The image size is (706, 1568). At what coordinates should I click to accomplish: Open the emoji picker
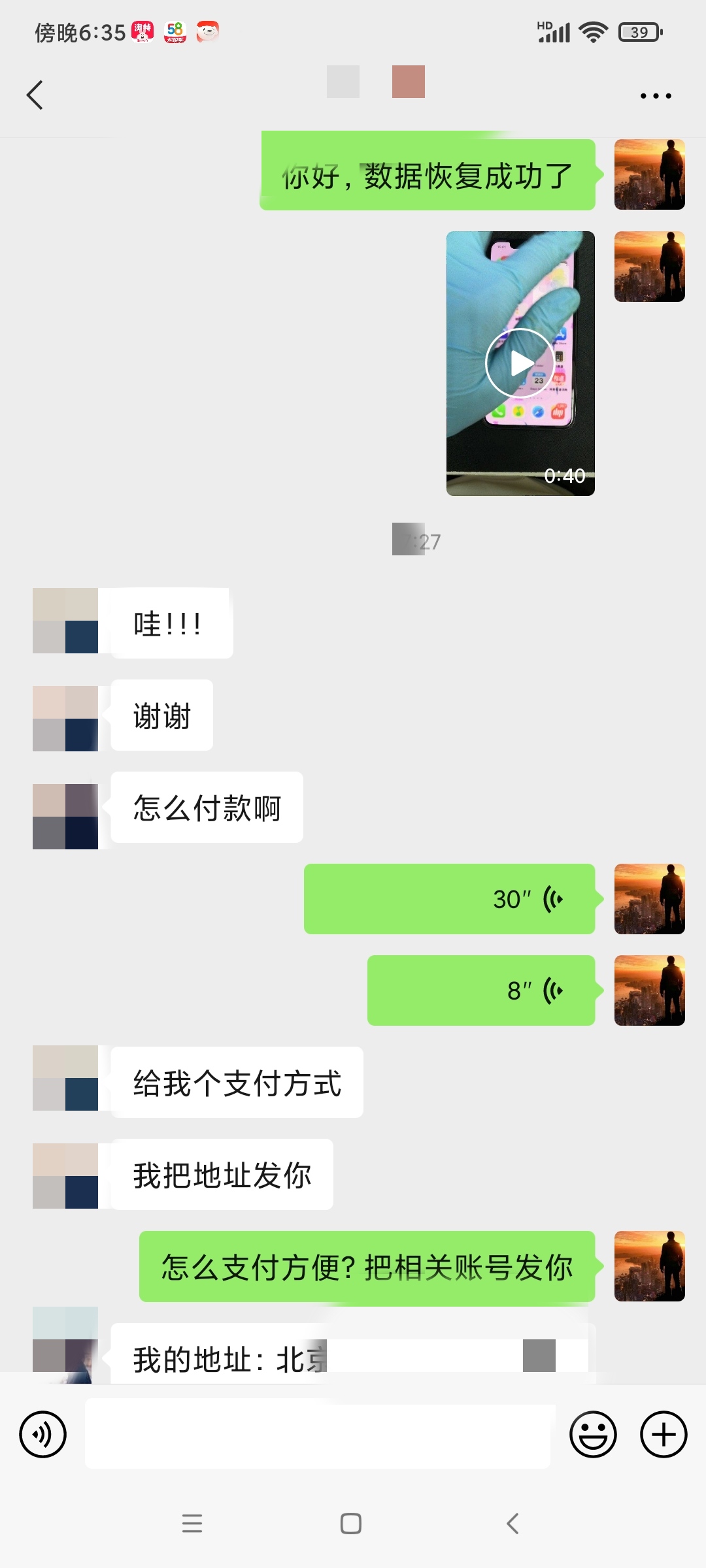tap(593, 1435)
